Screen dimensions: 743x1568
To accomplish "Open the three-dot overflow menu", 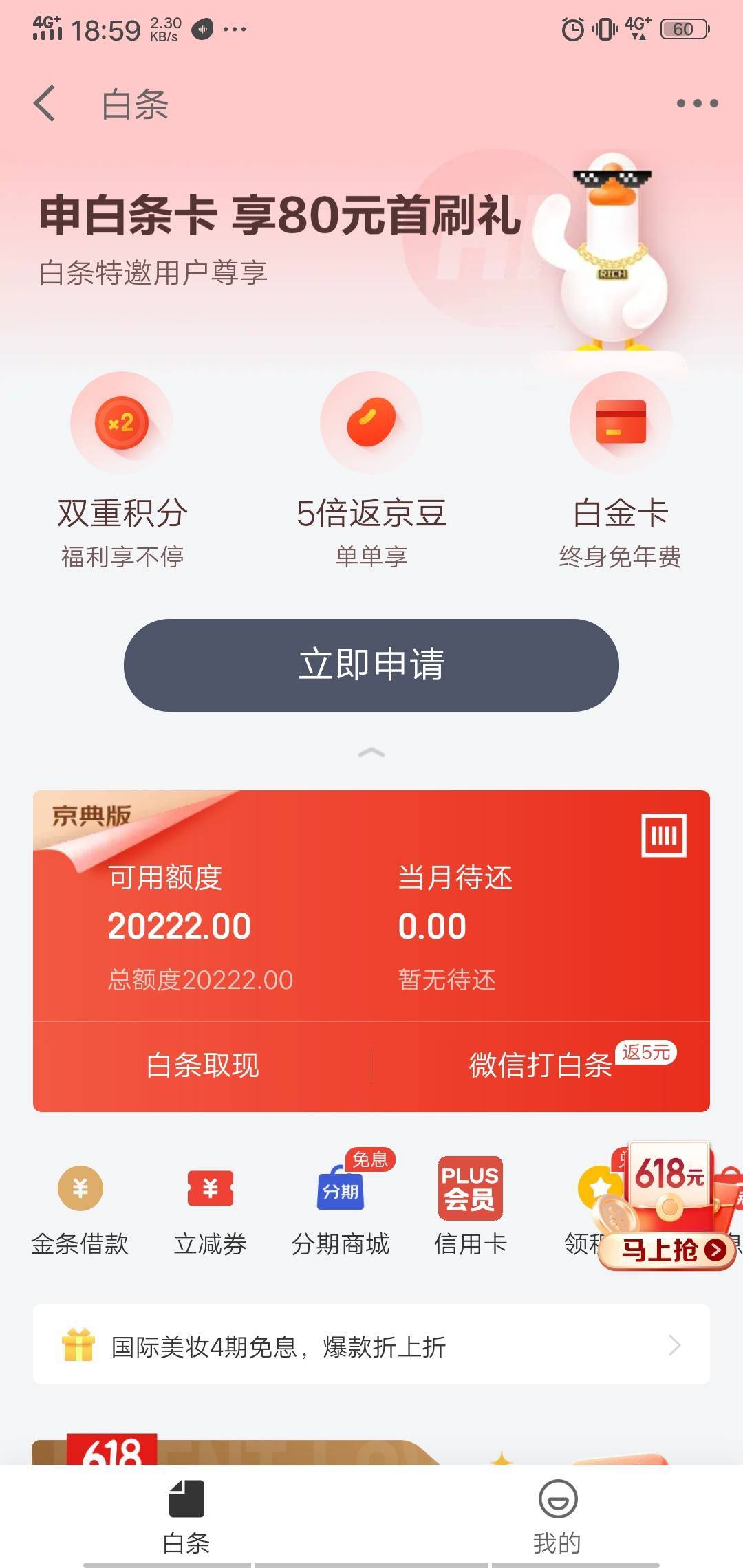I will click(697, 104).
